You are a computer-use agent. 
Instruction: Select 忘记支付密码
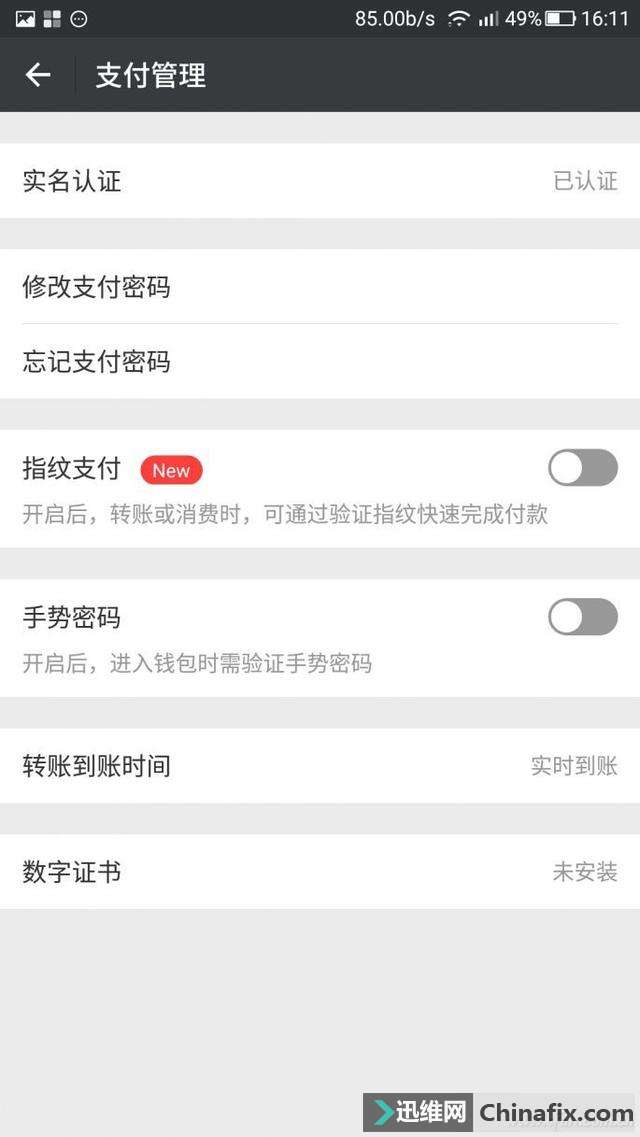click(320, 361)
